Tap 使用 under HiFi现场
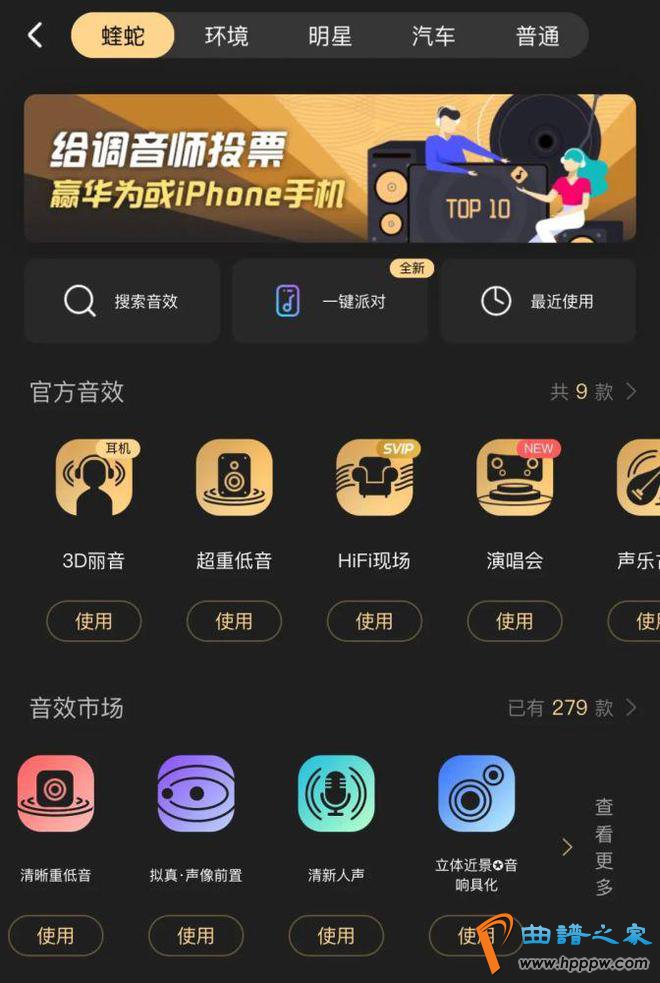660x983 pixels. [374, 621]
